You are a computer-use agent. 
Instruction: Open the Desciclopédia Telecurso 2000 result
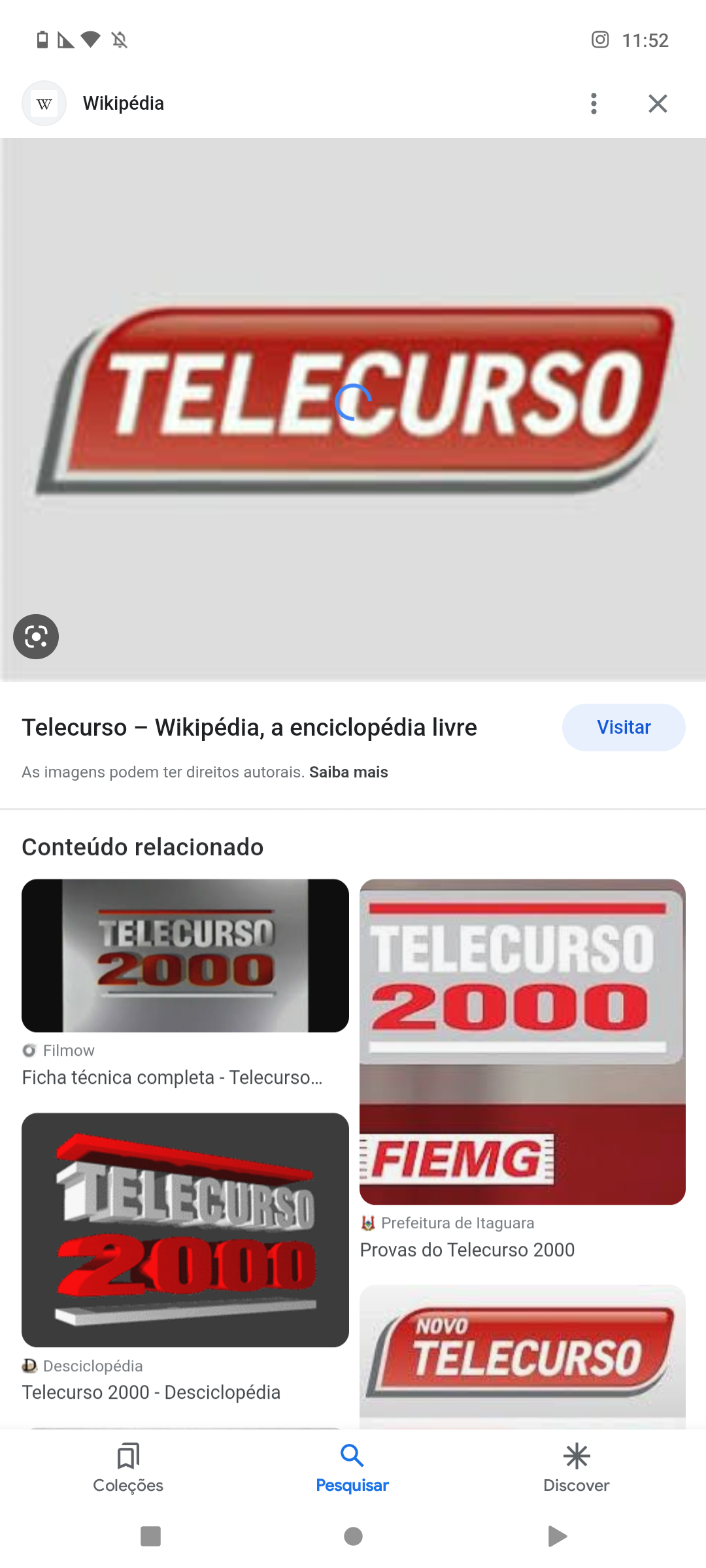point(185,1230)
